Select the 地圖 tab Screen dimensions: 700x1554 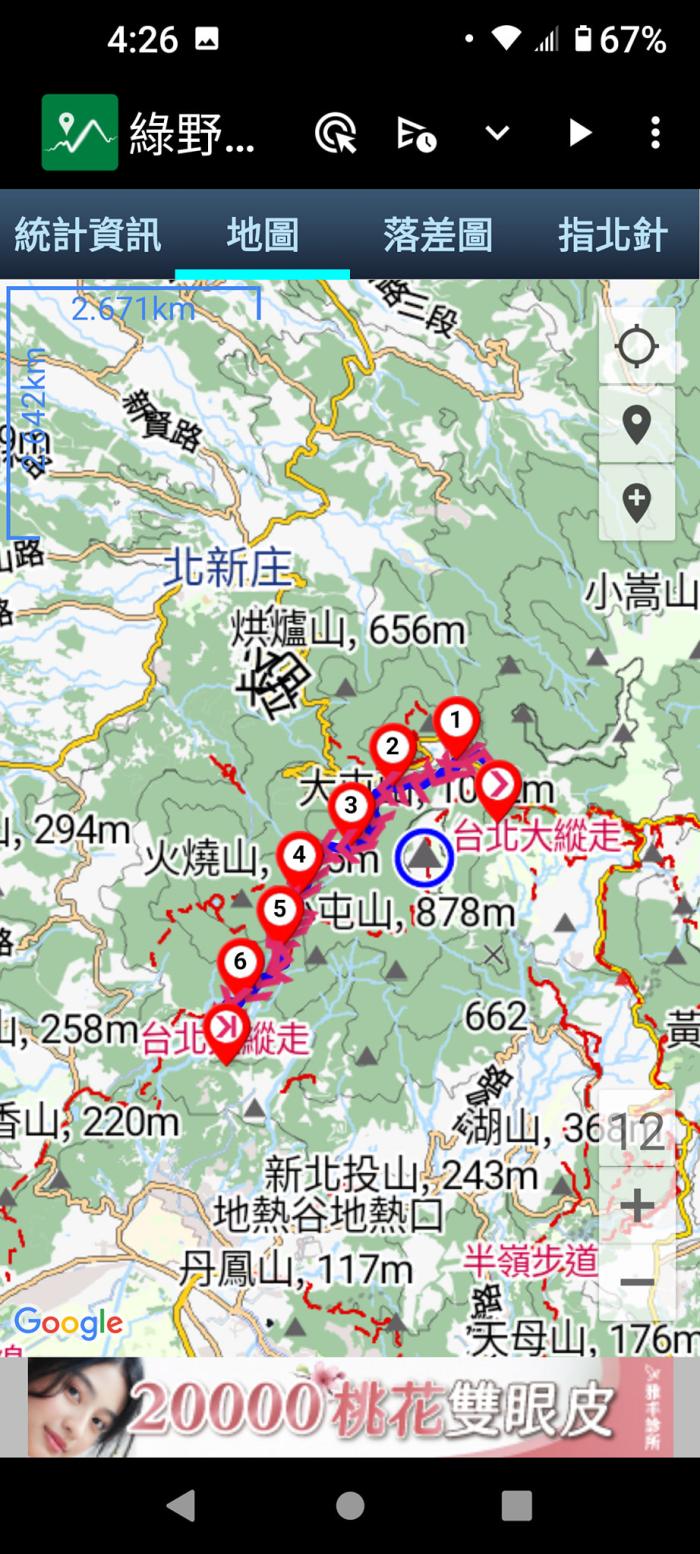point(262,235)
